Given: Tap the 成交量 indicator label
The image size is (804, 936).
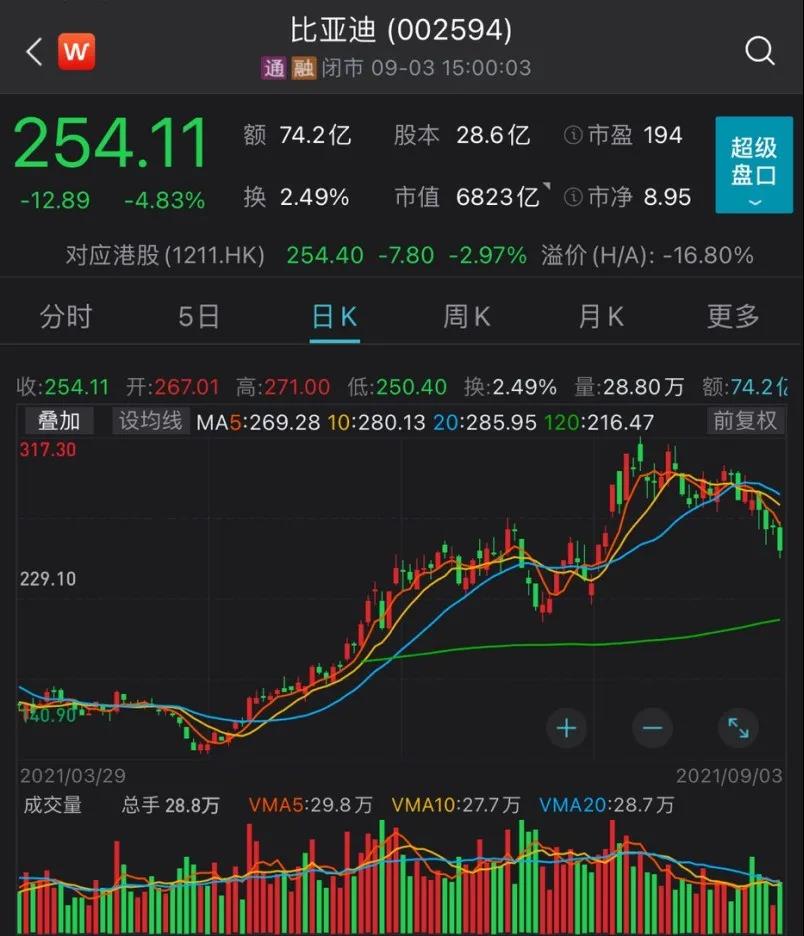Looking at the screenshot, I should 52,805.
